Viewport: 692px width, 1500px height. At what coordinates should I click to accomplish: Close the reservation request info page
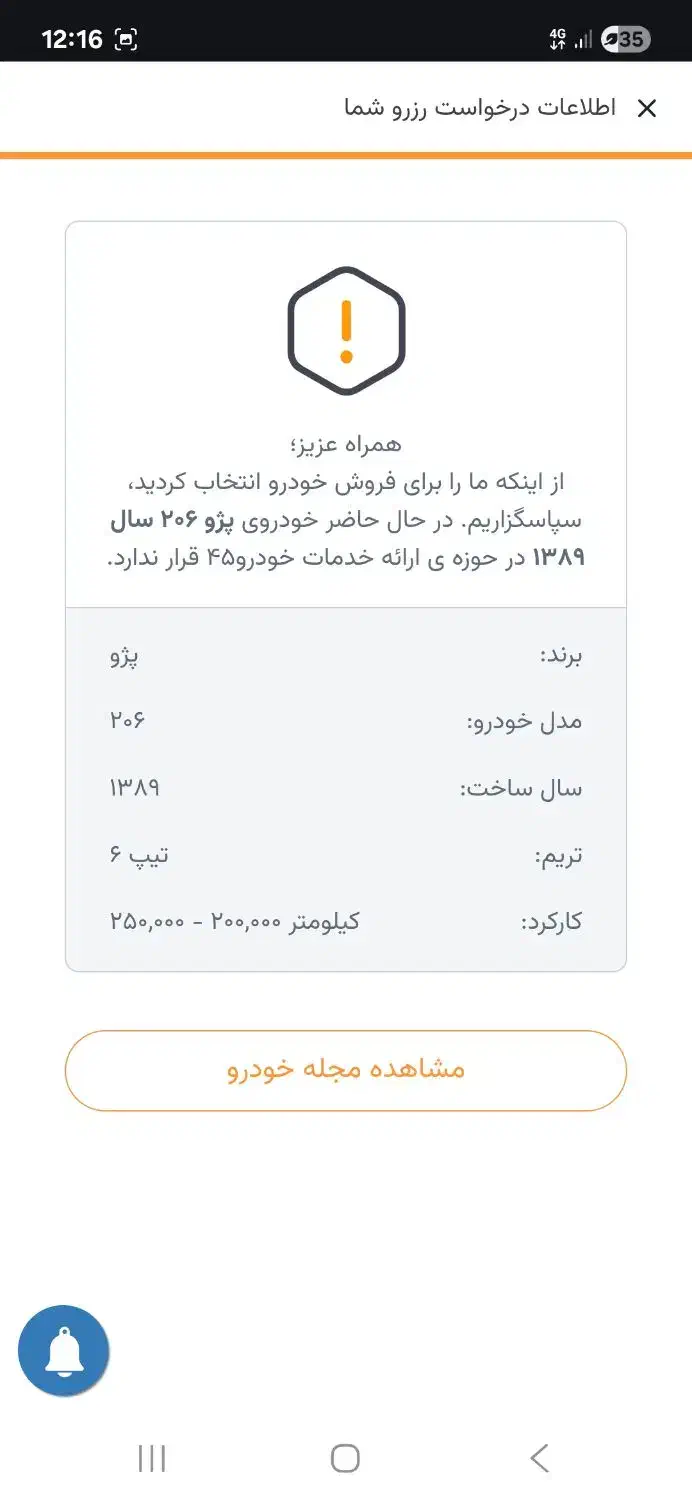(x=647, y=109)
